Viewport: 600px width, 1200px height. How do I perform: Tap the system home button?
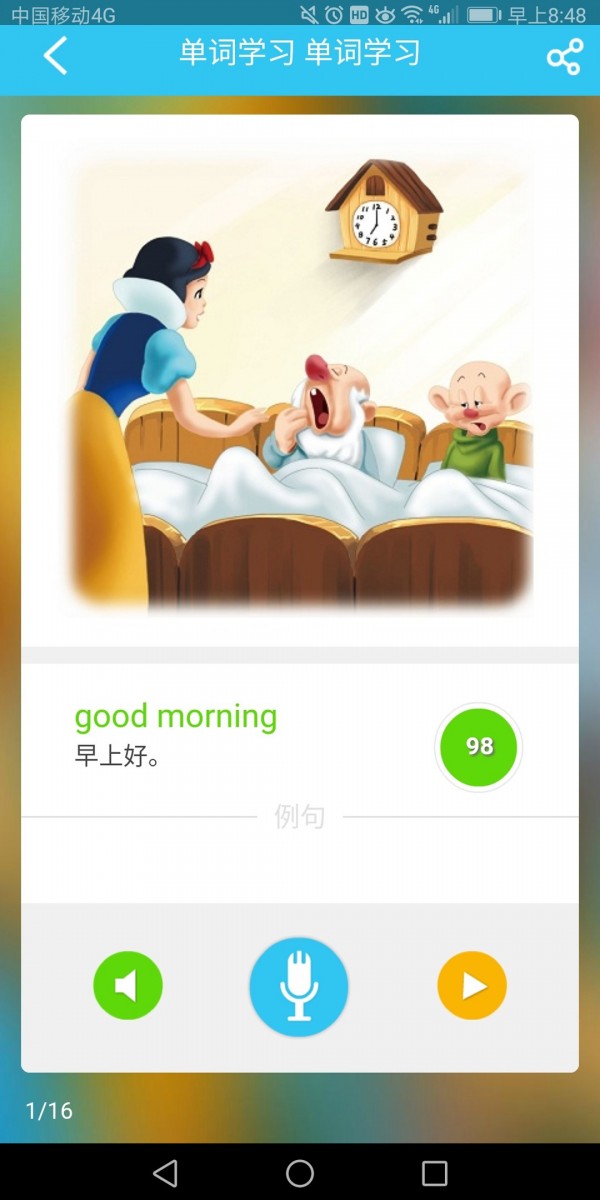coord(300,1173)
